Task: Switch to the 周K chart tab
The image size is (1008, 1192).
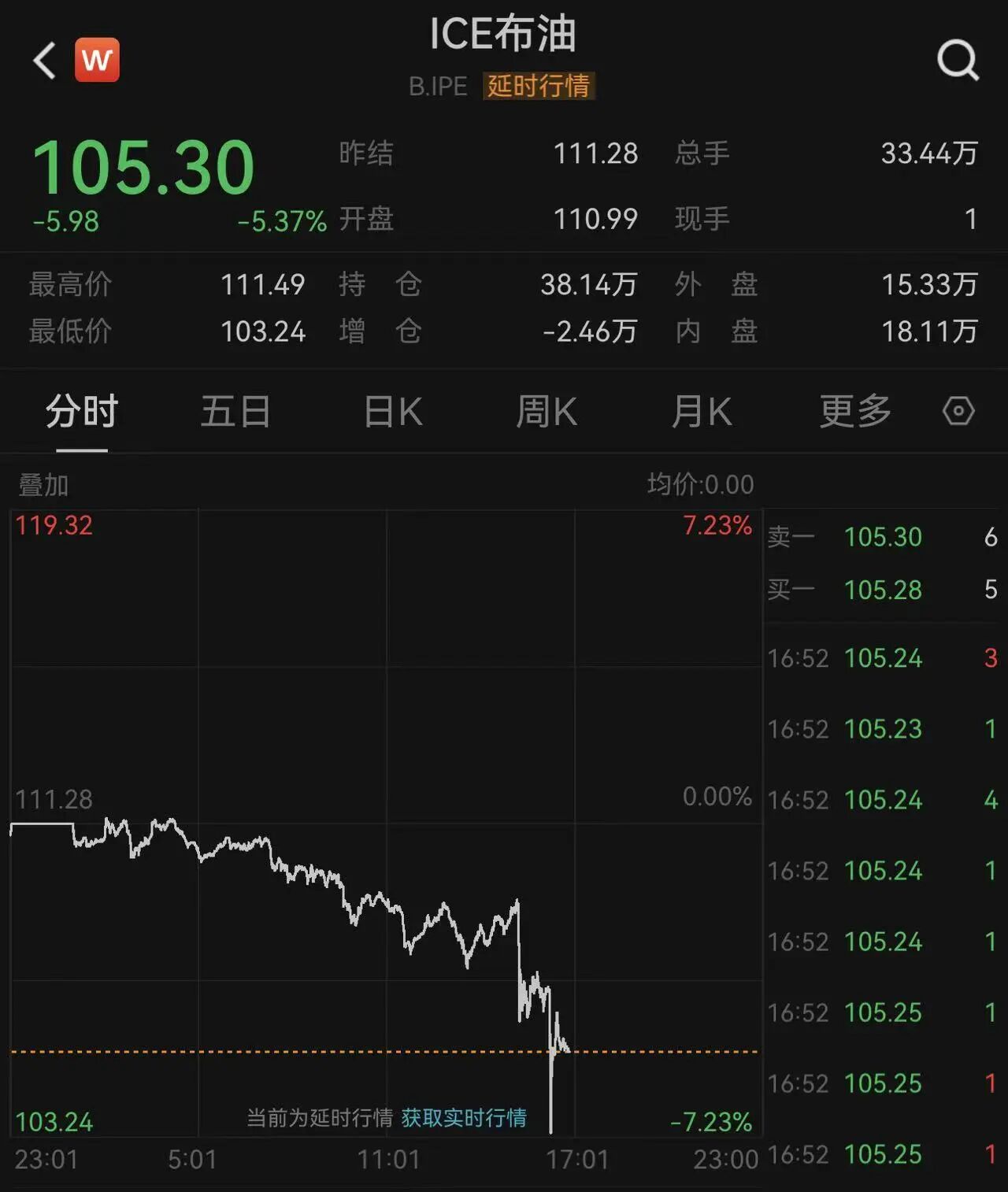Action: point(547,411)
